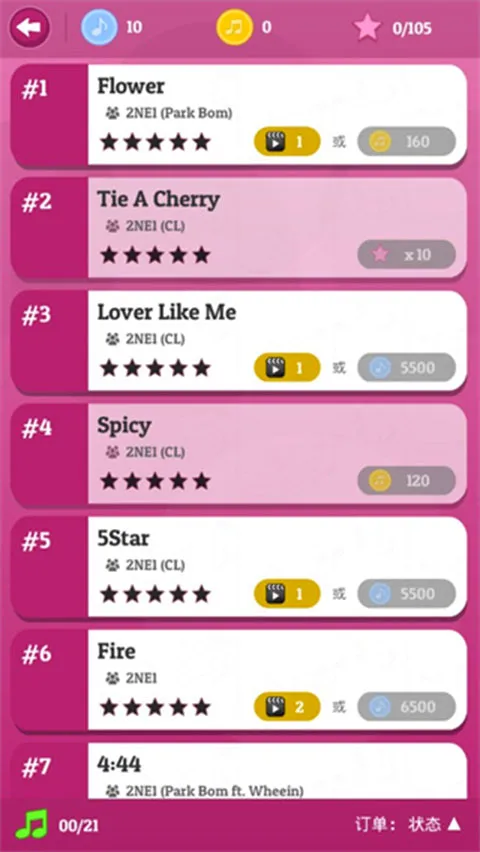
Task: Go back using the arrow button
Action: (x=29, y=27)
